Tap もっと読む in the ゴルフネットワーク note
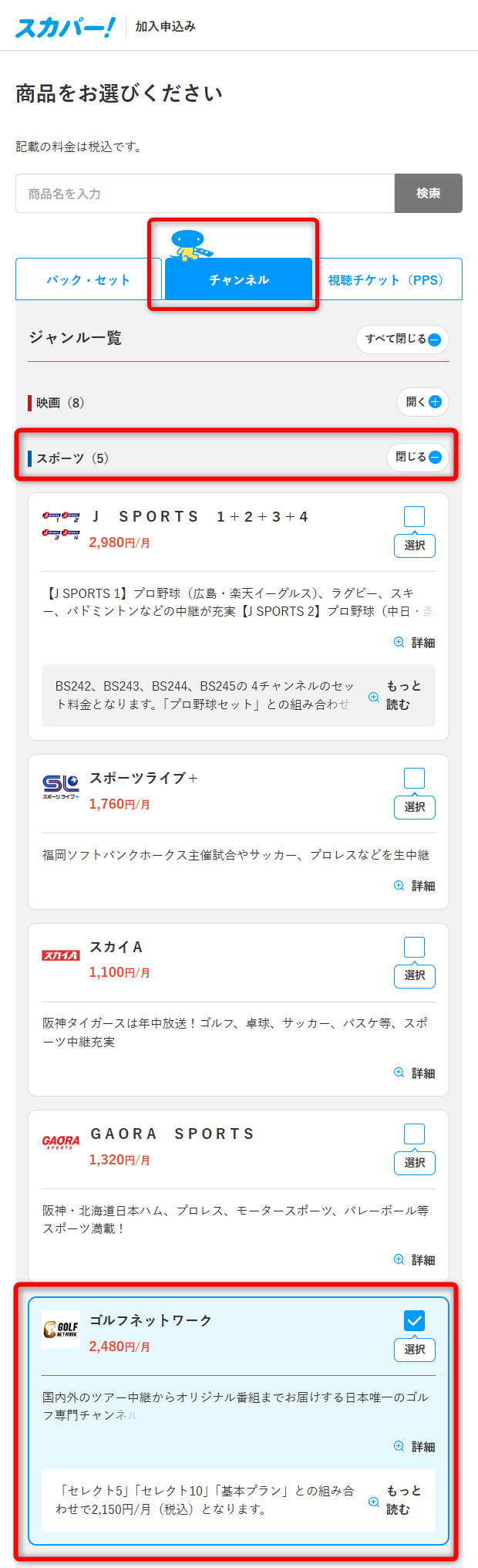This screenshot has width=478, height=1568. (397, 1500)
